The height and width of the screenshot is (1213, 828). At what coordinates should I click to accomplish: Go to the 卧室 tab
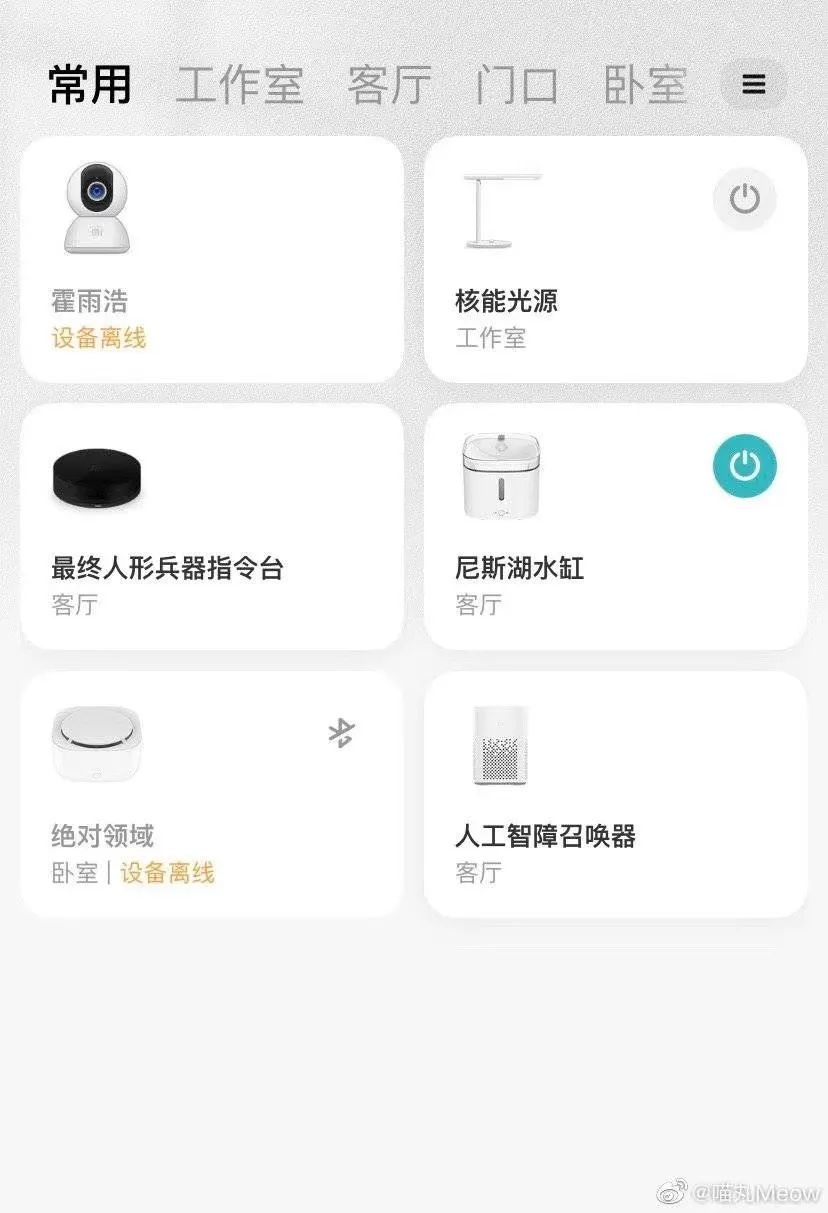click(x=646, y=85)
